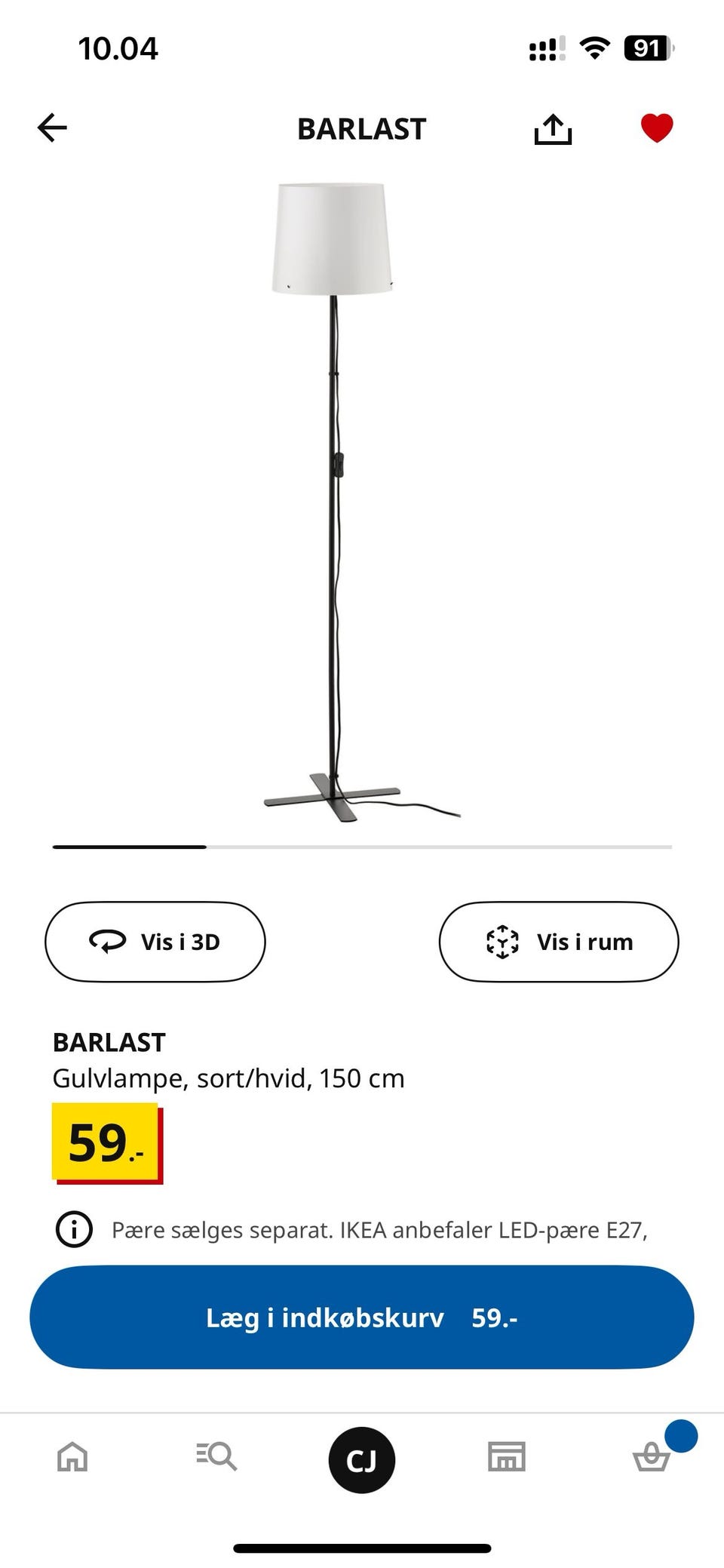Switch to the store tab

[507, 1456]
